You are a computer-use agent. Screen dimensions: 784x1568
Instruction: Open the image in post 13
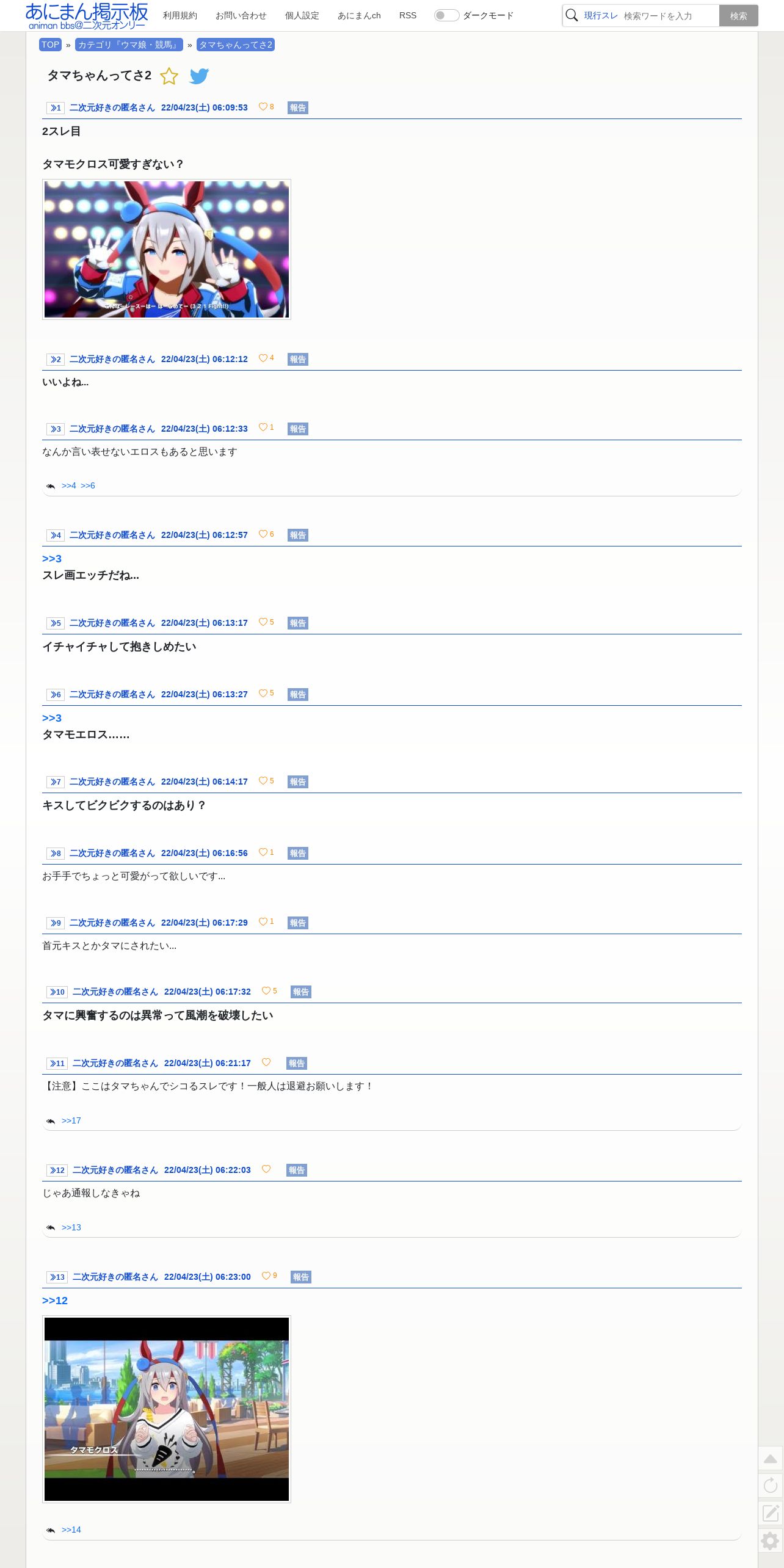(x=167, y=1409)
